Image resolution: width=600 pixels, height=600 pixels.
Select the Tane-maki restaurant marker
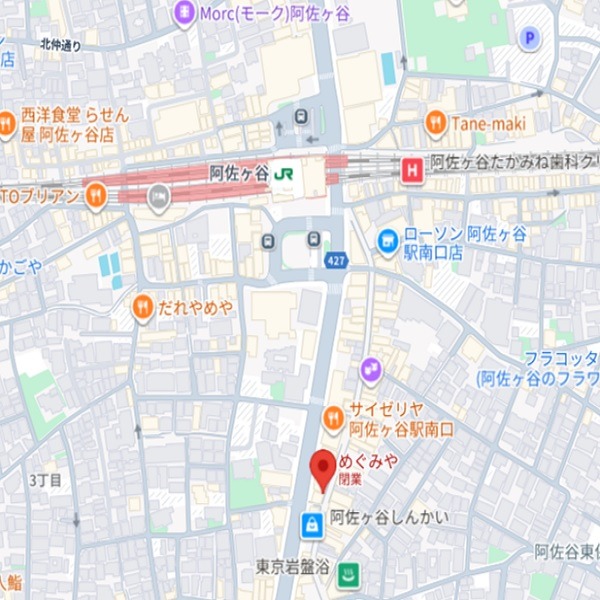coord(435,123)
